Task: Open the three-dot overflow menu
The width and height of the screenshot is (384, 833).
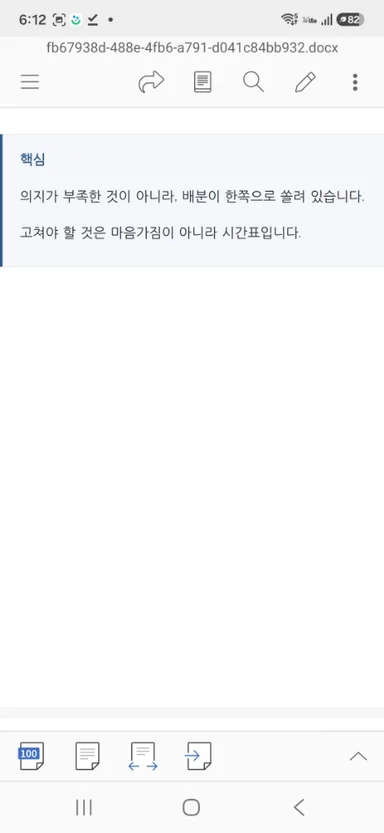Action: point(355,82)
